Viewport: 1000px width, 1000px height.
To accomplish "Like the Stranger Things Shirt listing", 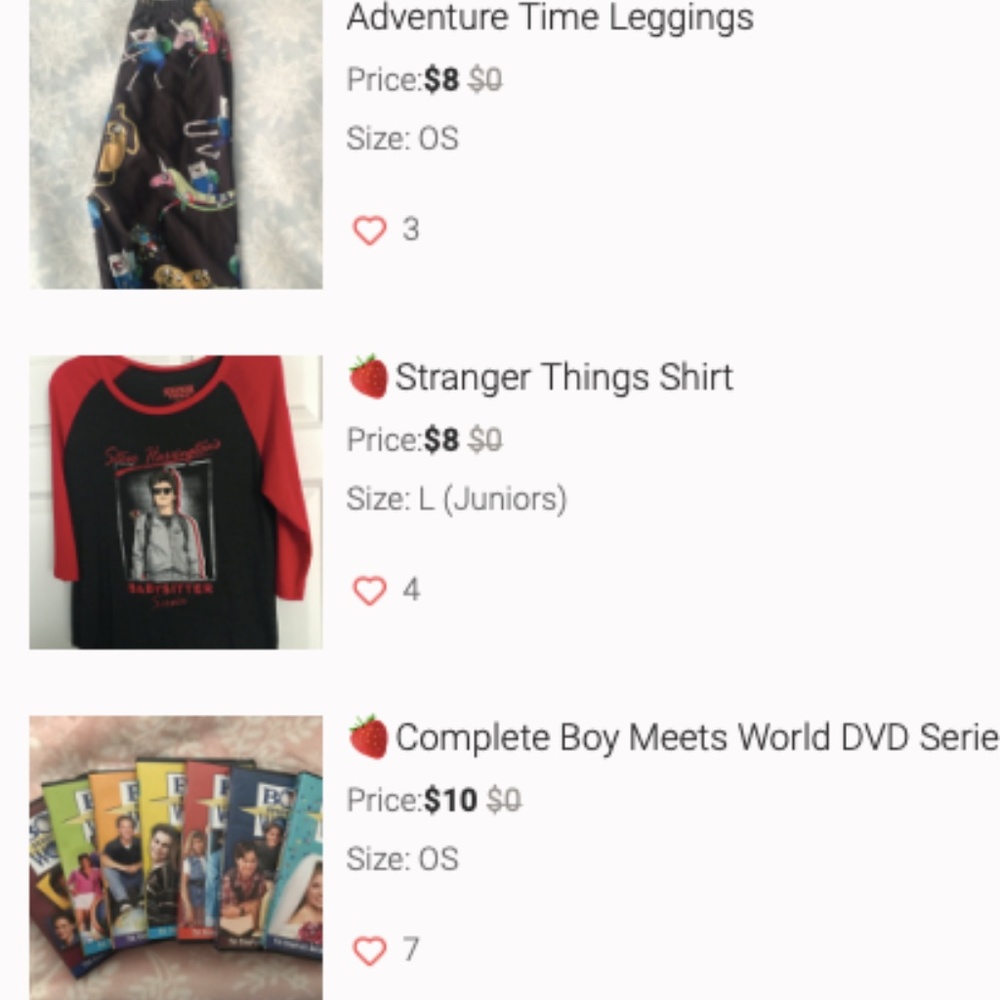I will tap(370, 590).
